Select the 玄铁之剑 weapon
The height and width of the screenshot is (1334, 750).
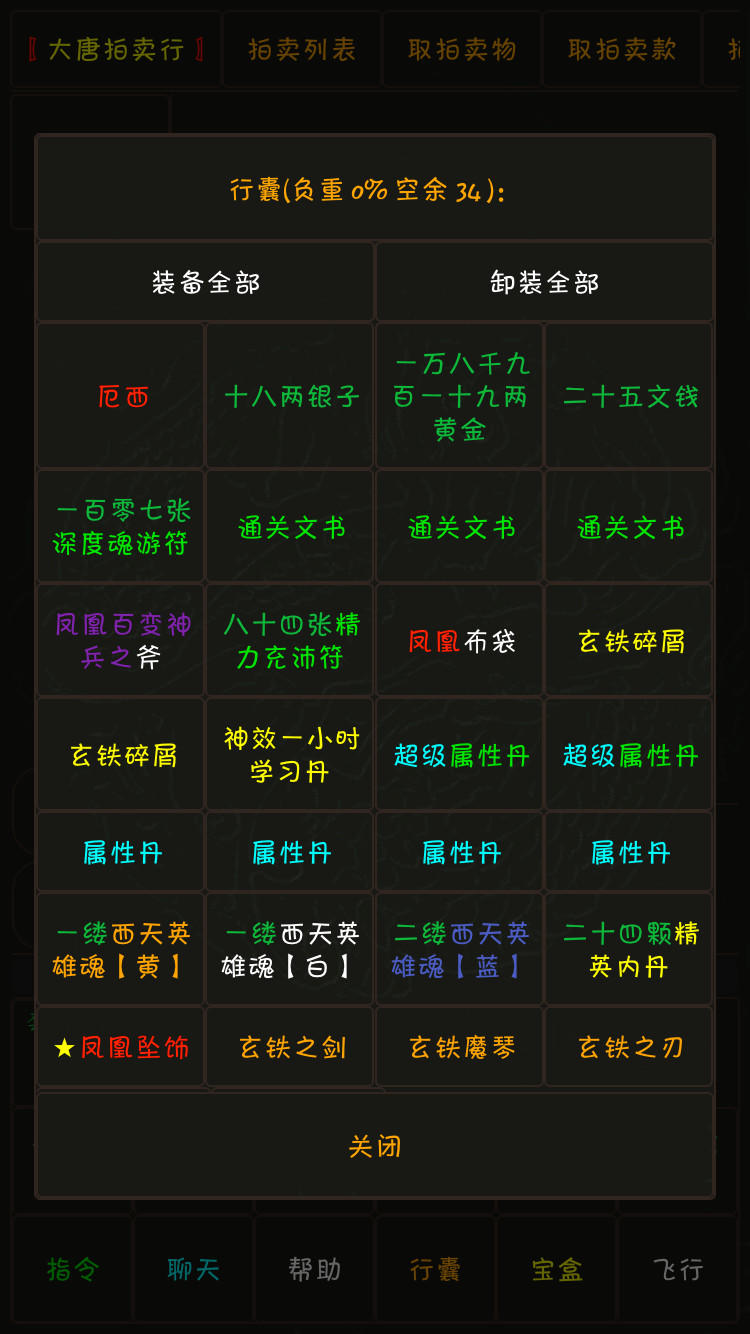click(289, 1046)
